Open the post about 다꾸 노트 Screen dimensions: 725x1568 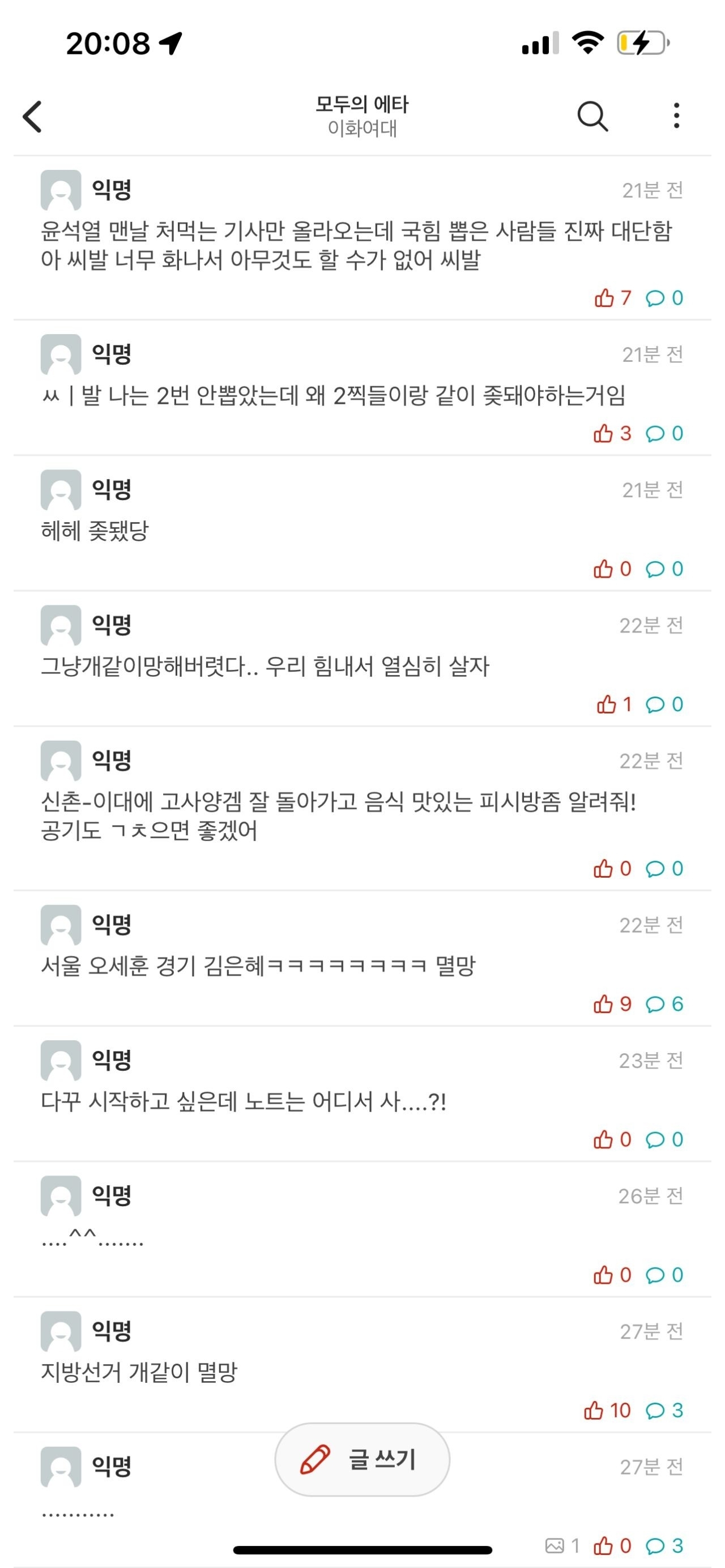[x=244, y=1101]
